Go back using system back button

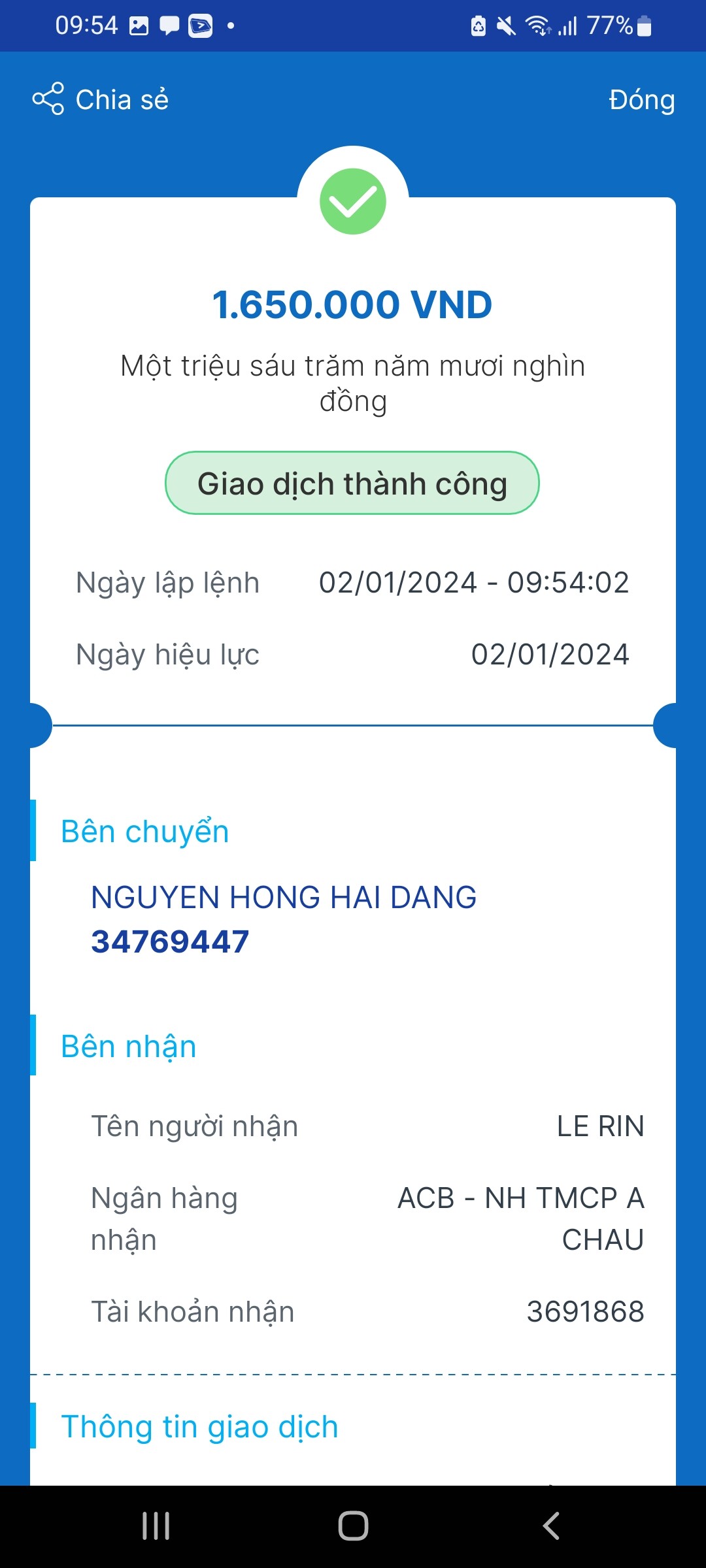pos(551,1526)
